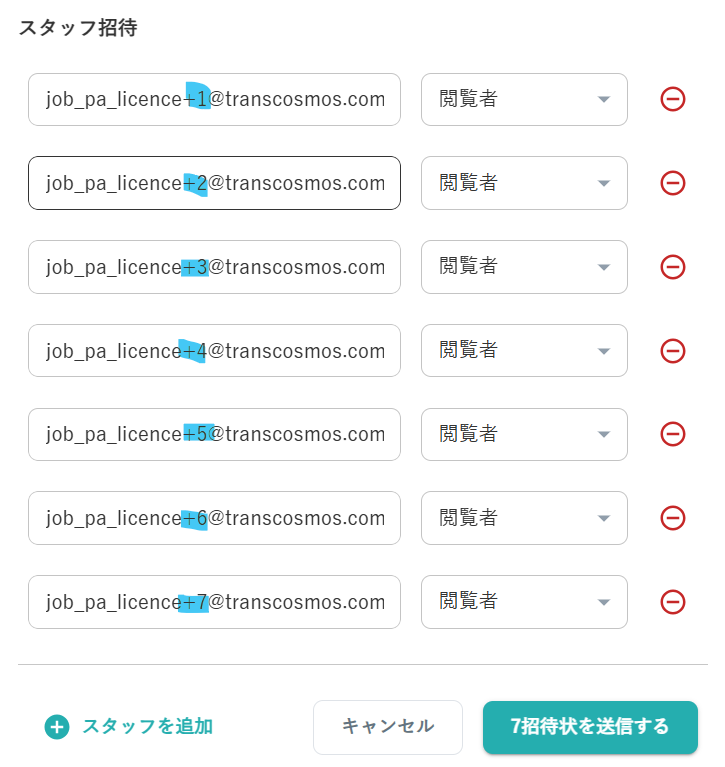Remove the job_pa_licence+1 email row

(673, 99)
